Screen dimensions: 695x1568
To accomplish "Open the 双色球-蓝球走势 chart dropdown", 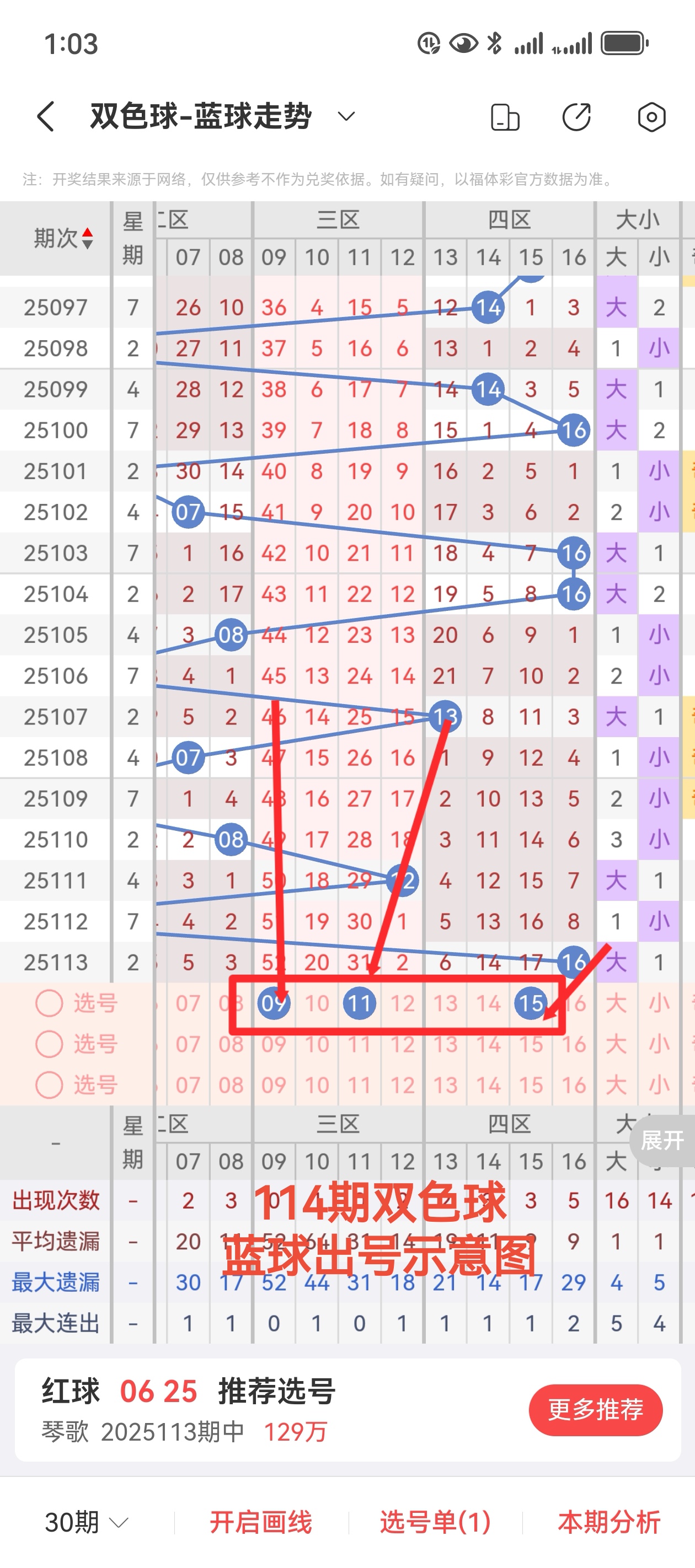I will click(x=345, y=116).
